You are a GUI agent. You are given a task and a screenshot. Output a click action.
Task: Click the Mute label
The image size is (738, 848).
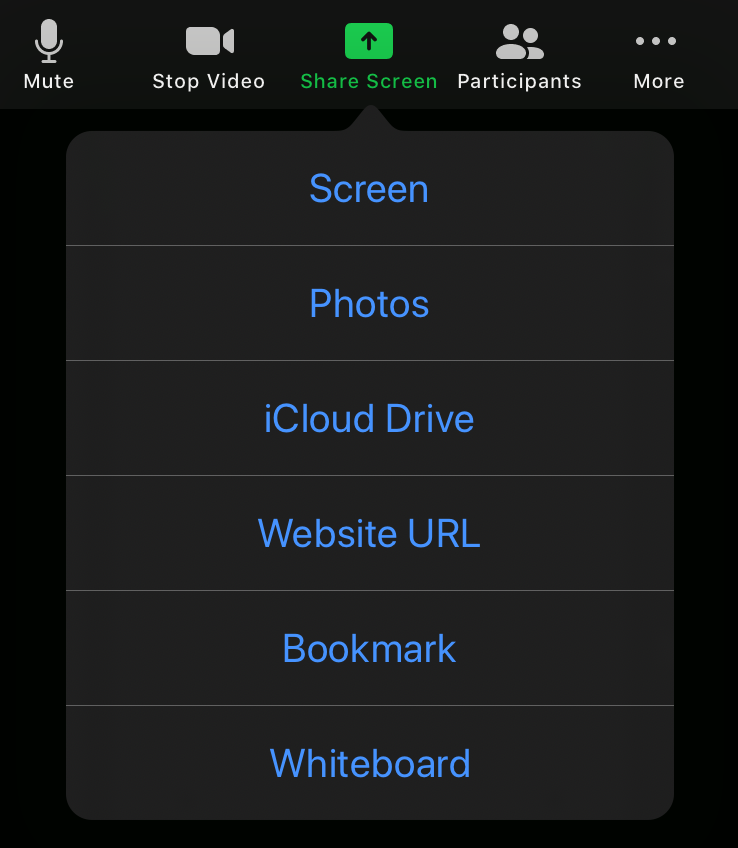tap(48, 81)
